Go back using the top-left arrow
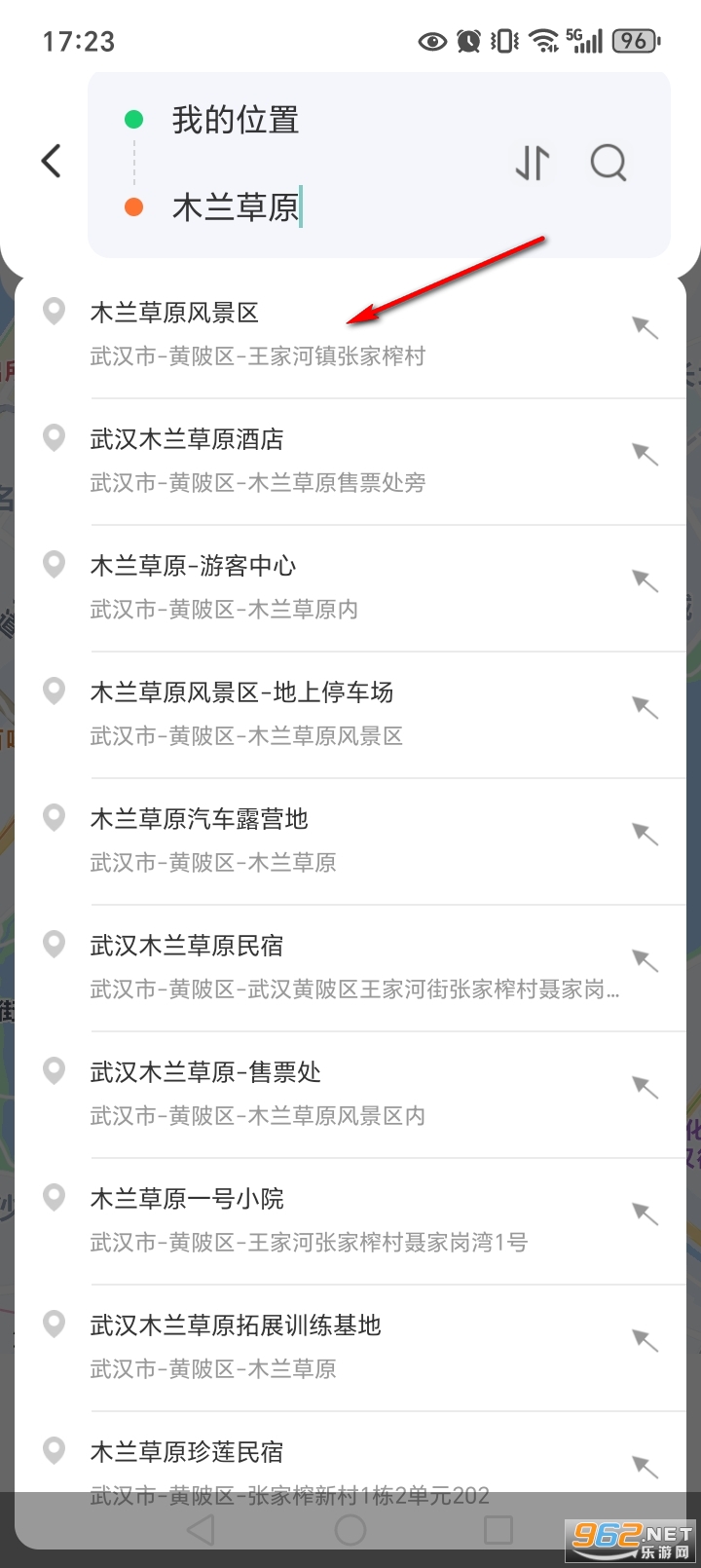Screen dimensions: 701x1568 (x=52, y=162)
